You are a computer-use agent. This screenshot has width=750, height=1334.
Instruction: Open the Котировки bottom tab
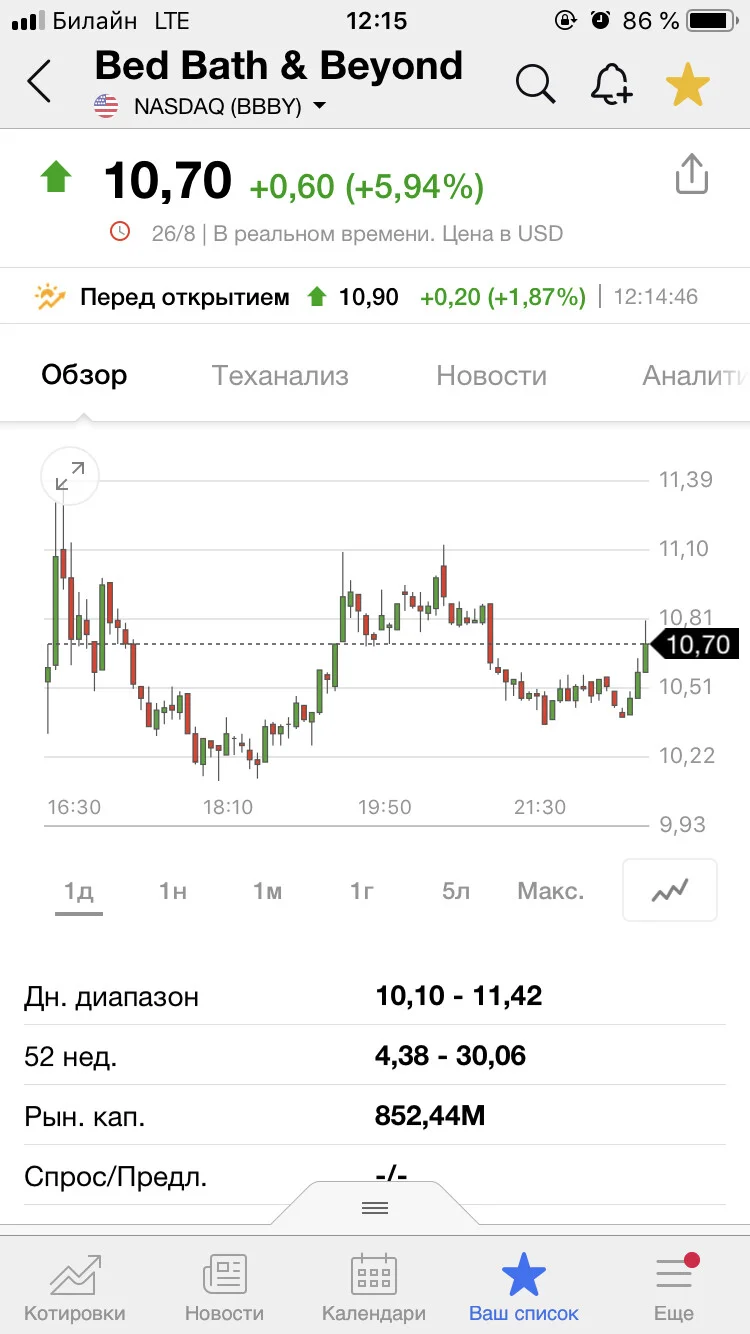coord(75,1288)
